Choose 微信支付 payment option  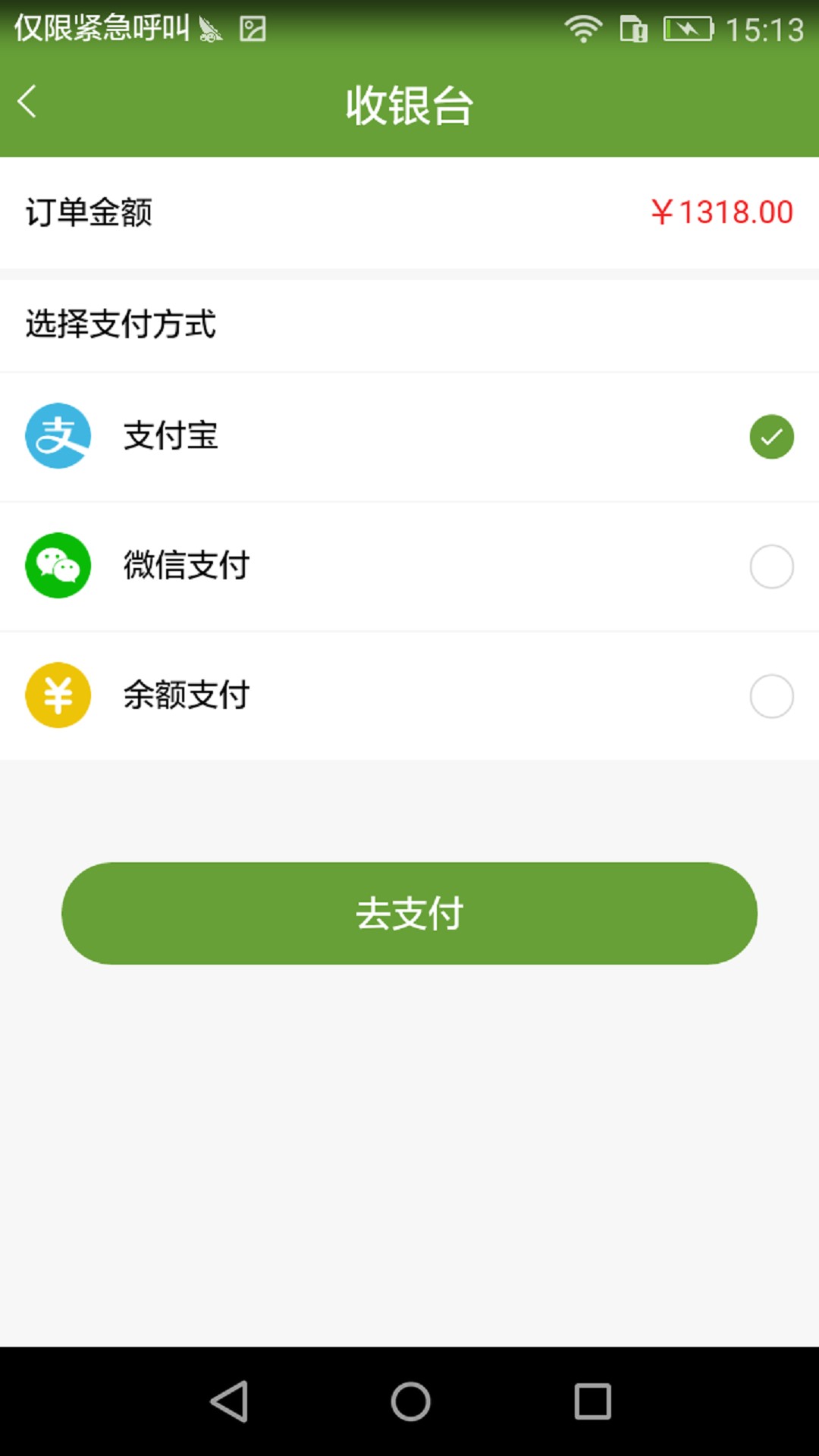tap(409, 566)
